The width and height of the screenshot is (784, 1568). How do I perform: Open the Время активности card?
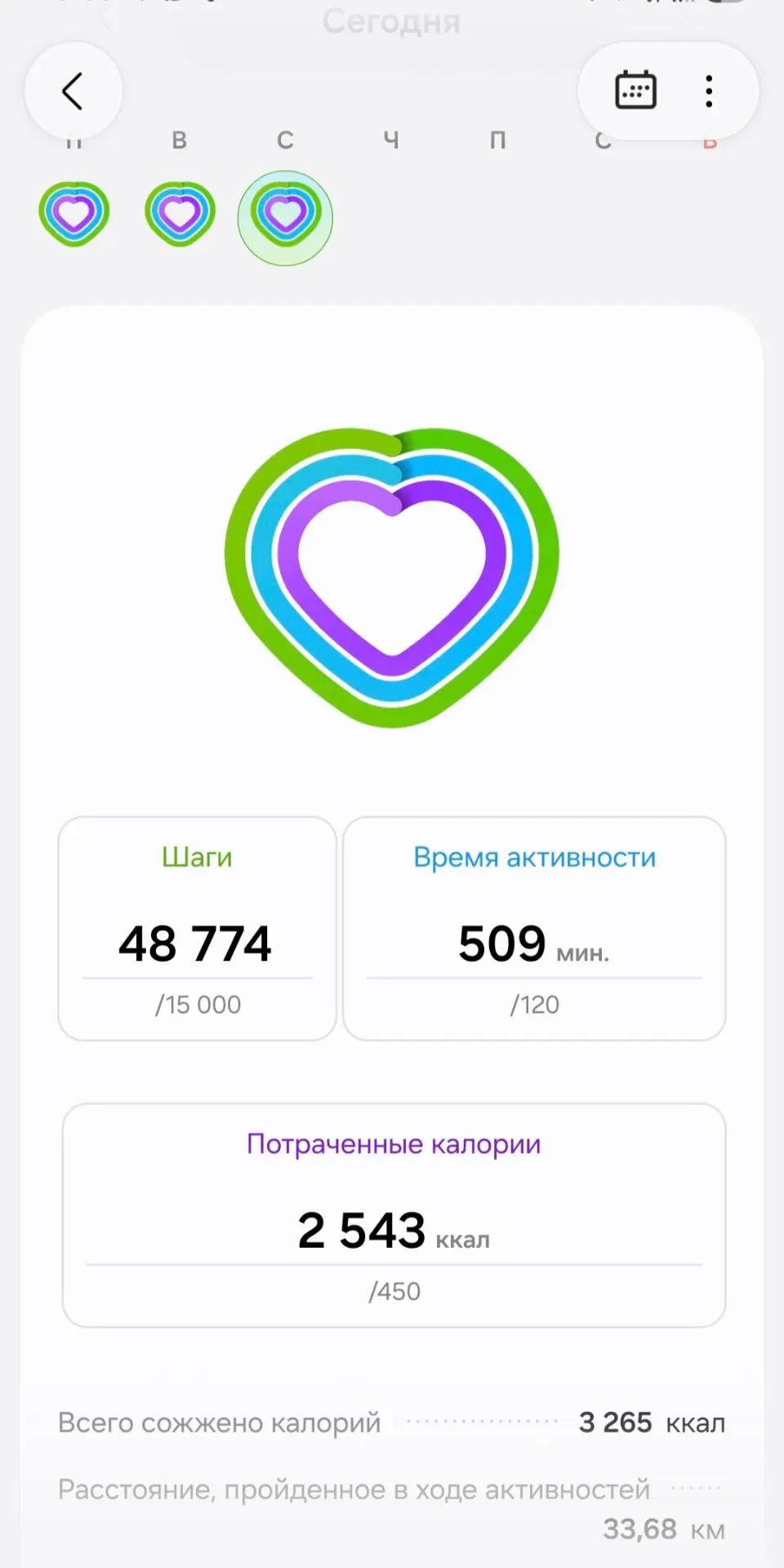pyautogui.click(x=534, y=929)
